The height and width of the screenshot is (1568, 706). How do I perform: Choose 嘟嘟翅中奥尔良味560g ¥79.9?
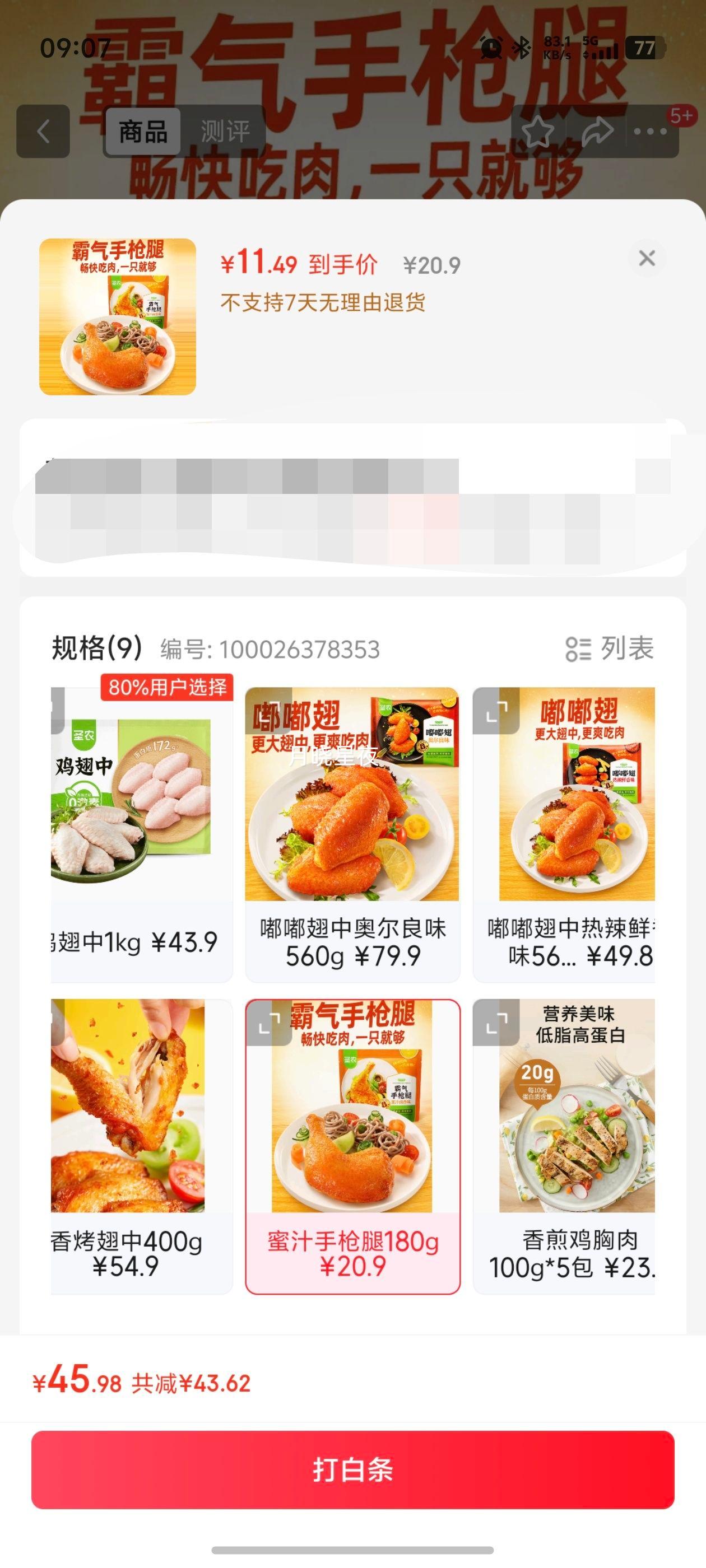pyautogui.click(x=352, y=834)
